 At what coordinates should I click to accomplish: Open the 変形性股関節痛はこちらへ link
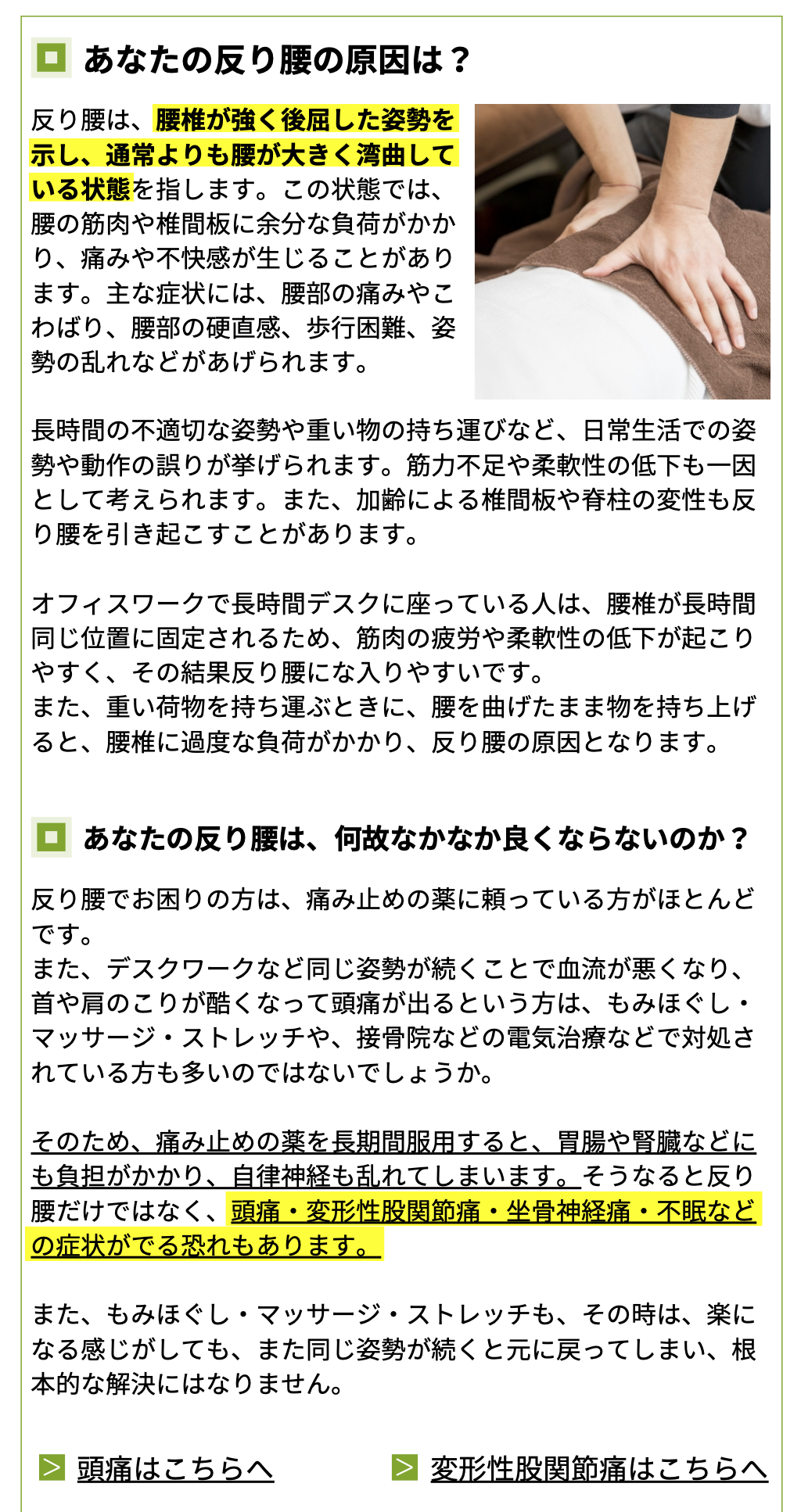tap(598, 1468)
